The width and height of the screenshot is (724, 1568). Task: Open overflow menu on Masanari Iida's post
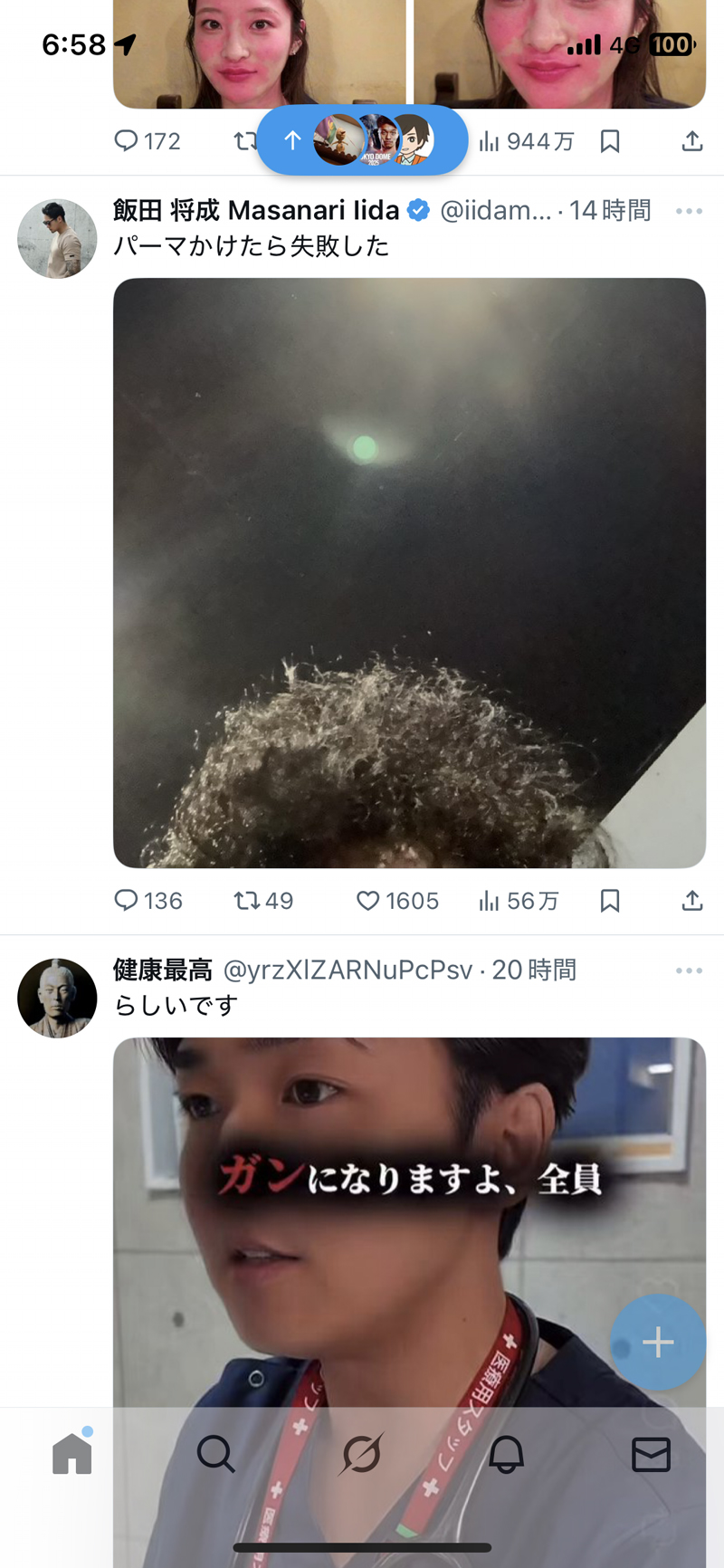point(689,211)
